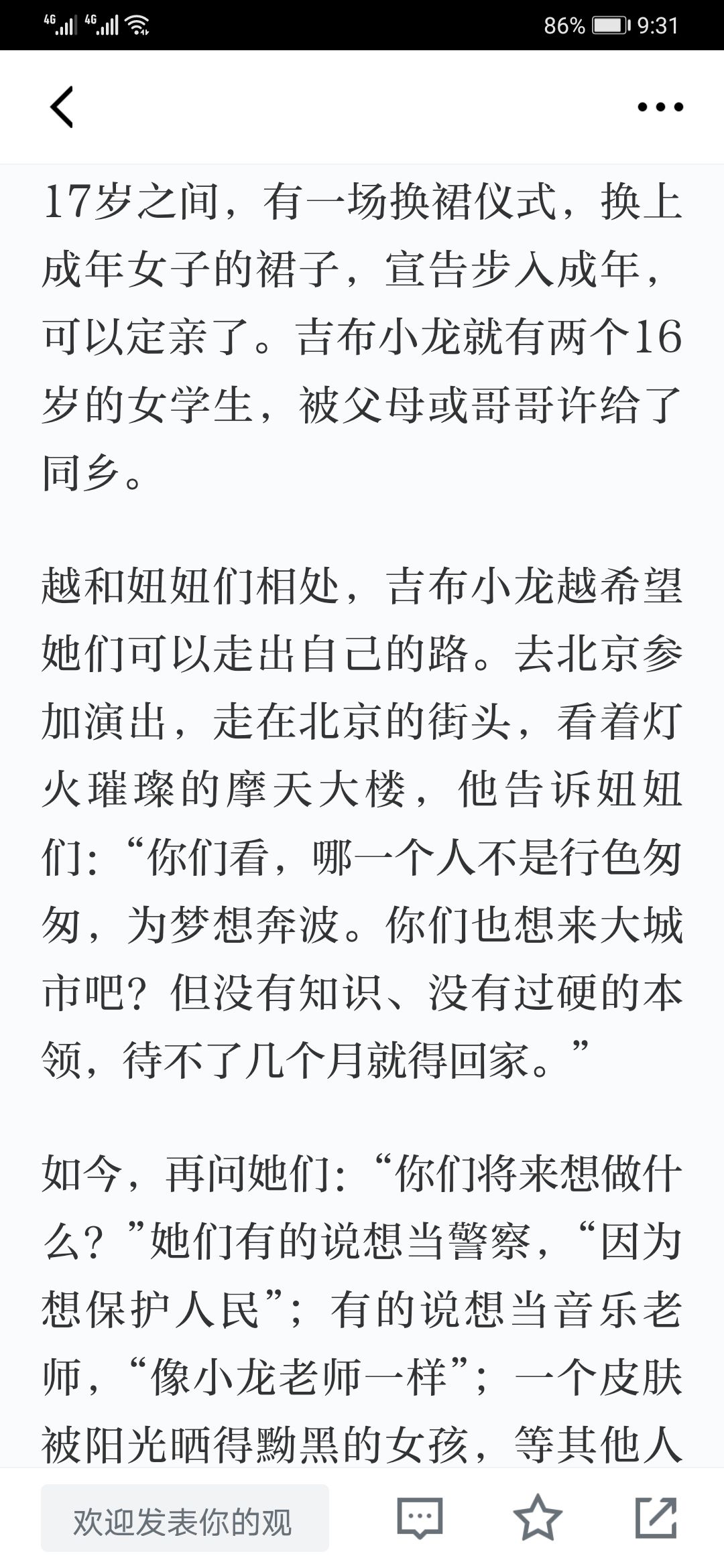Go back using the top-left arrow

pyautogui.click(x=62, y=107)
